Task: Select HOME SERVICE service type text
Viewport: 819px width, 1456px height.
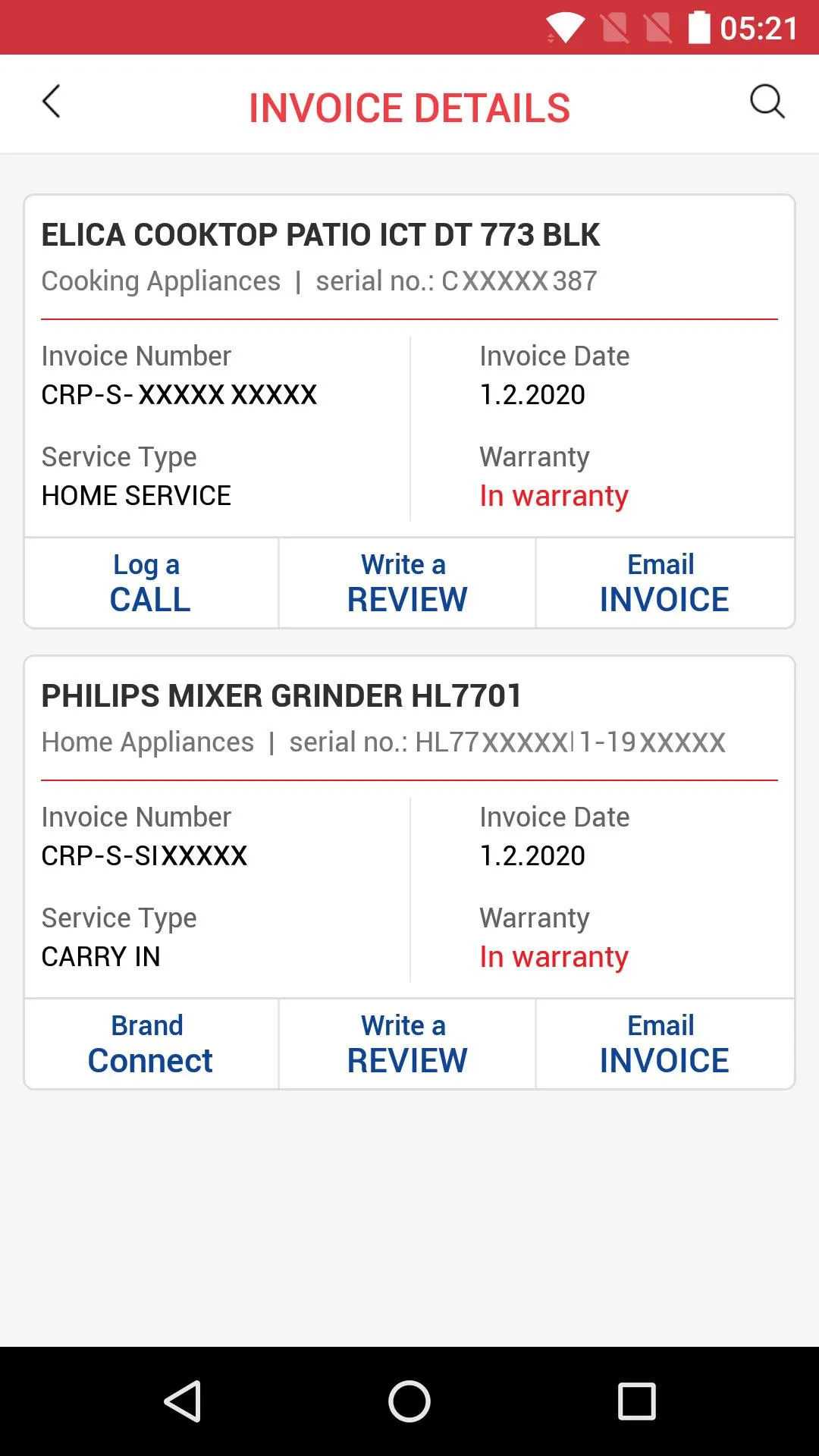Action: pos(136,495)
